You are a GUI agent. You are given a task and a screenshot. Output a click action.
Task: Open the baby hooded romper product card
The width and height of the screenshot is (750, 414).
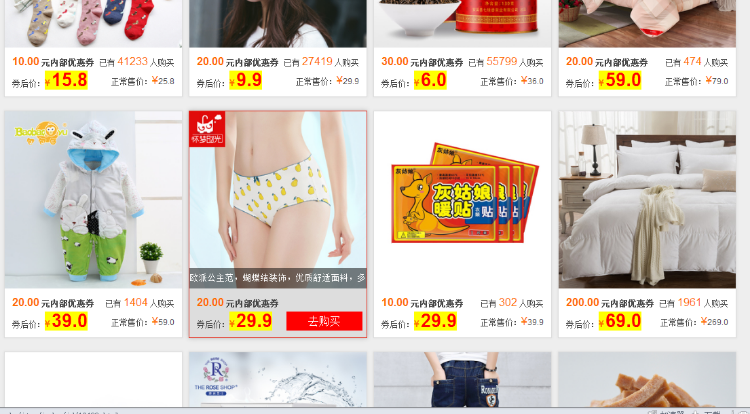(x=93, y=199)
